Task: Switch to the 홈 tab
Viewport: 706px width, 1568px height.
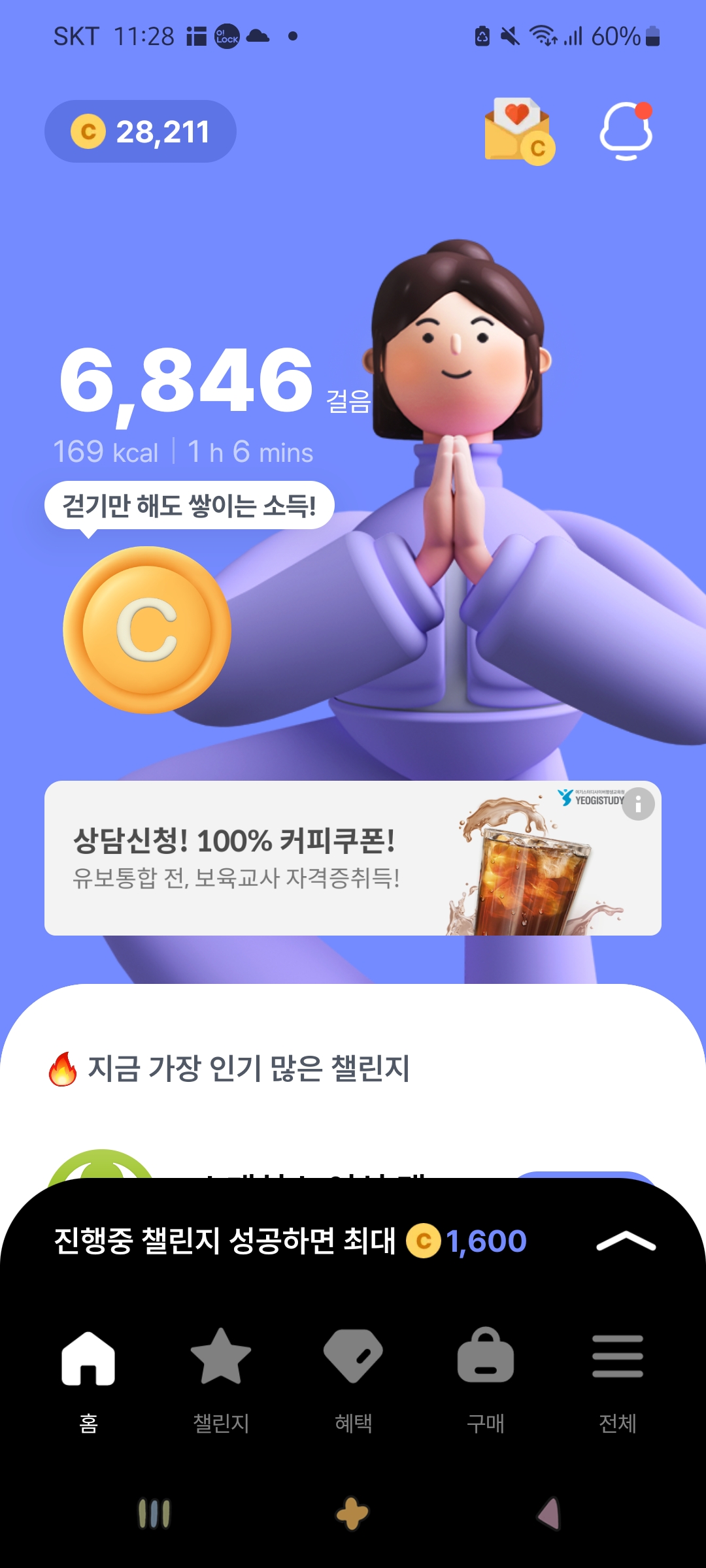Action: (x=88, y=1375)
